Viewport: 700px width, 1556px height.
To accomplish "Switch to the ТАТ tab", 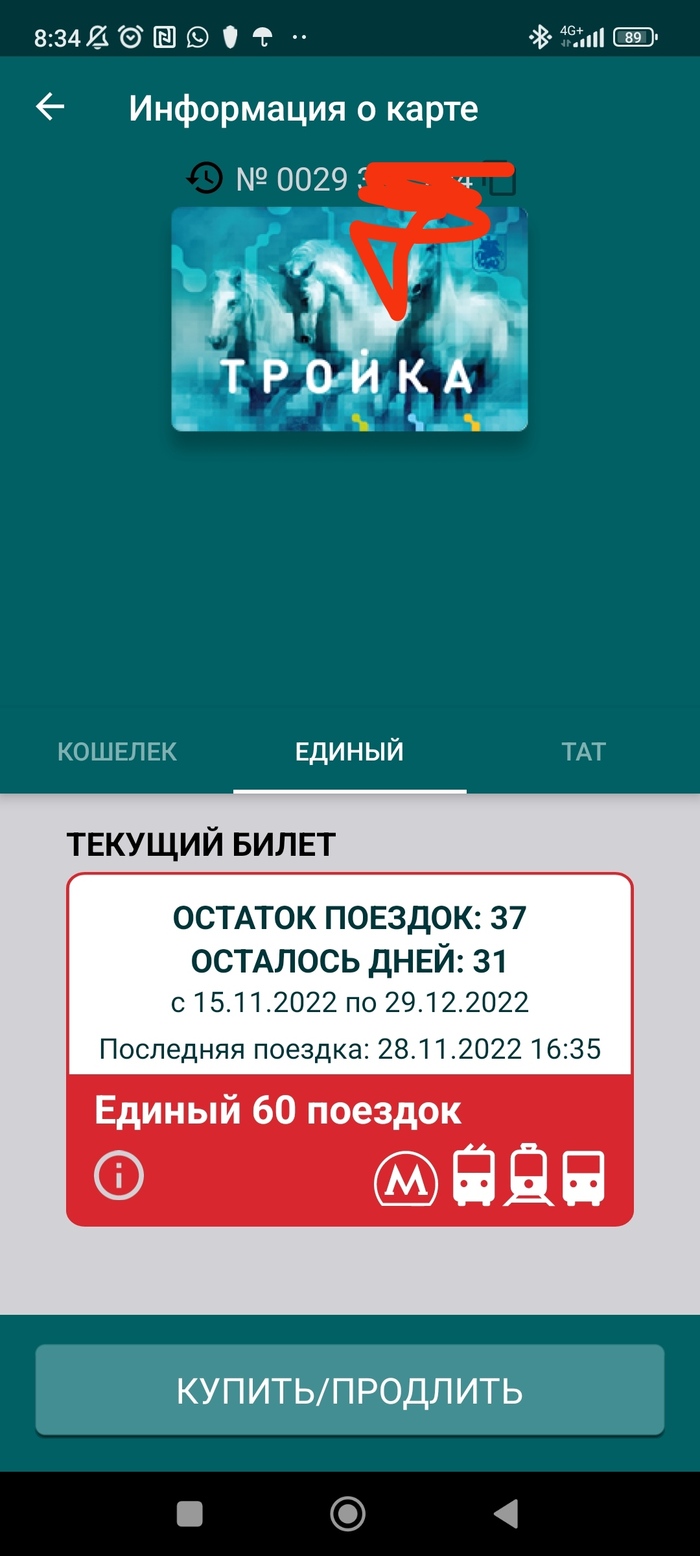I will 583,752.
